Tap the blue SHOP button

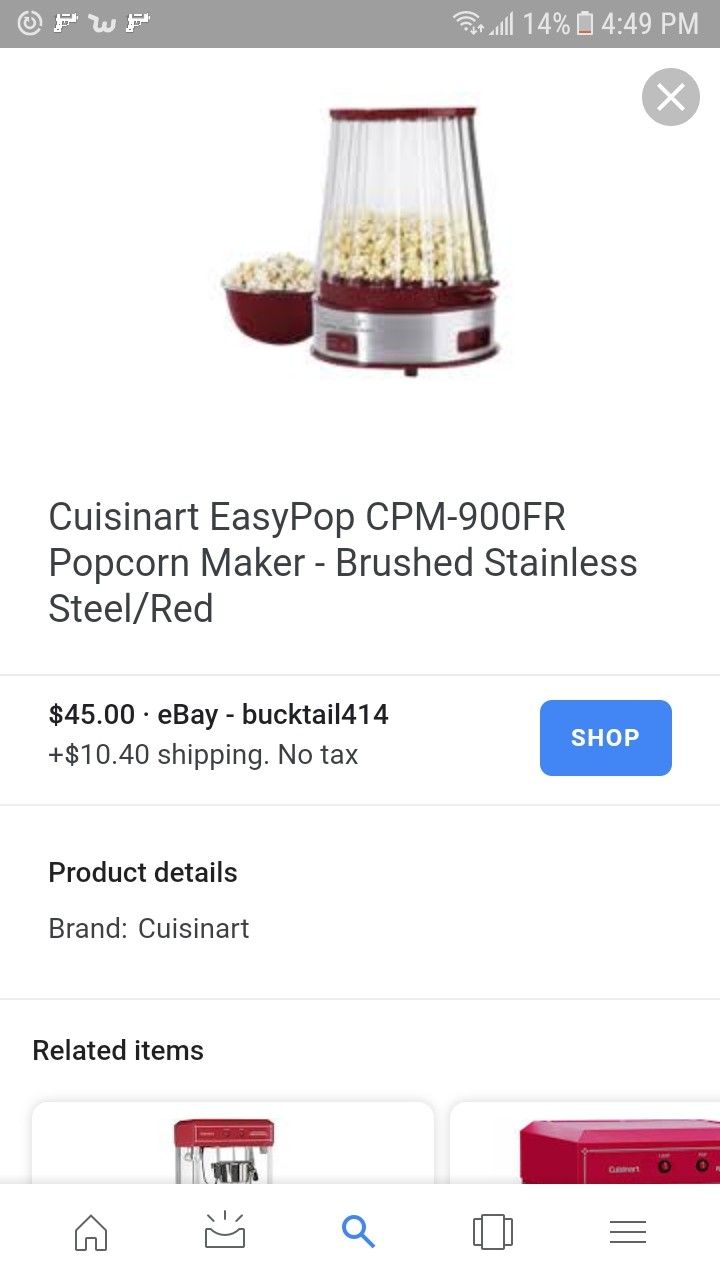point(605,738)
